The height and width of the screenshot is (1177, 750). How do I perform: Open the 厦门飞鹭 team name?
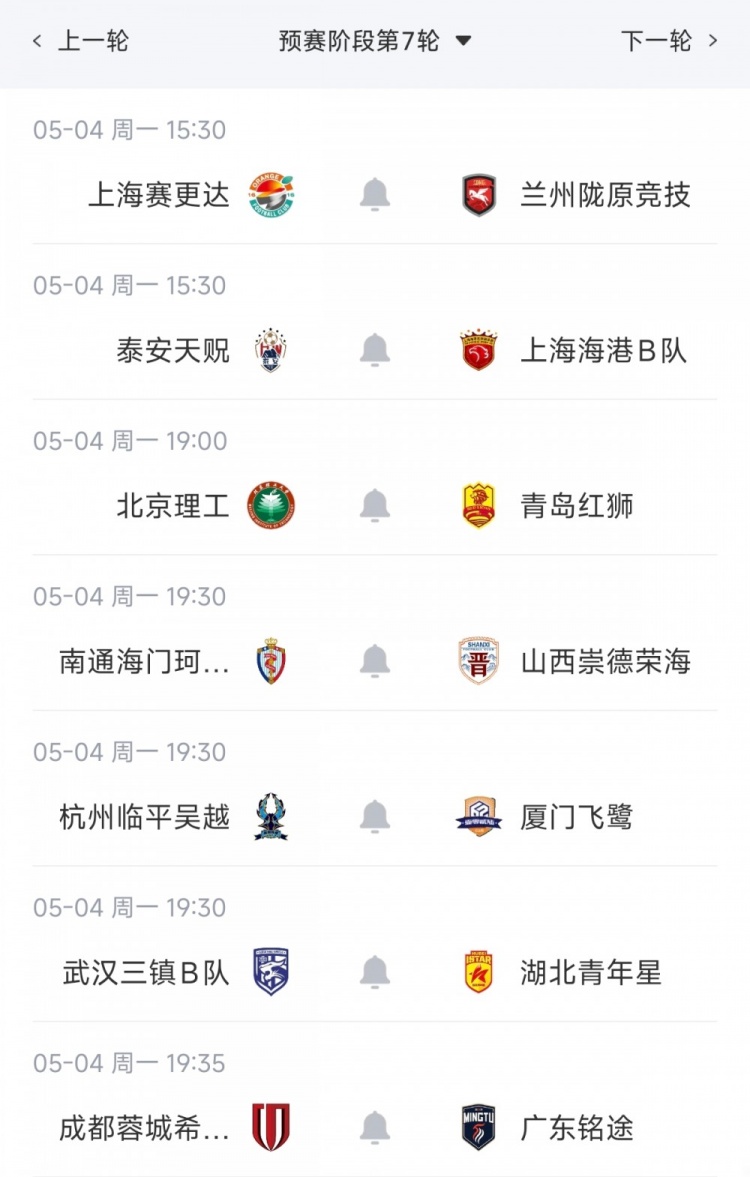pos(577,817)
